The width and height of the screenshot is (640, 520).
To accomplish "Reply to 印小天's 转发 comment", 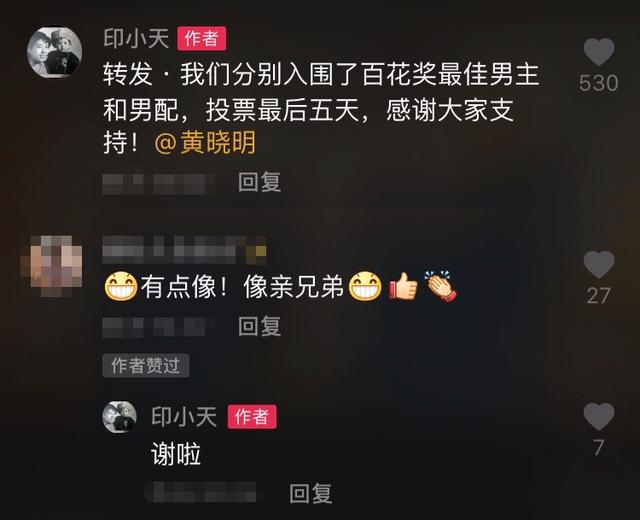I will tap(259, 182).
